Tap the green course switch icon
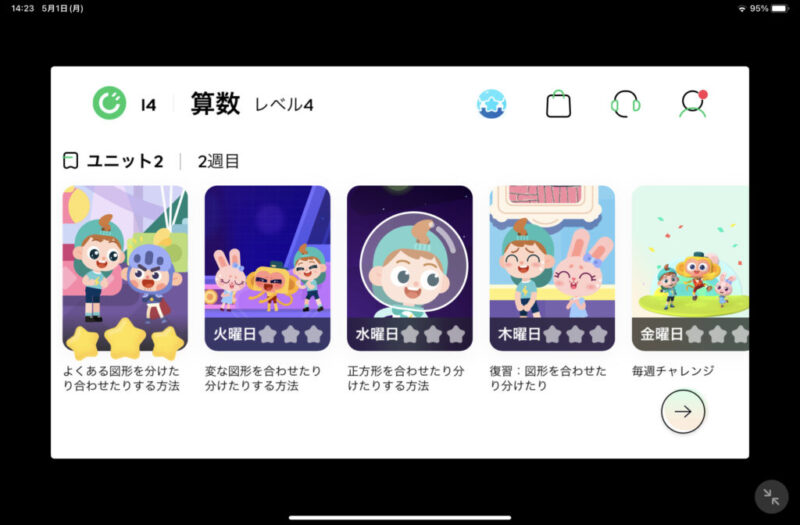The width and height of the screenshot is (800, 525). pos(109,103)
